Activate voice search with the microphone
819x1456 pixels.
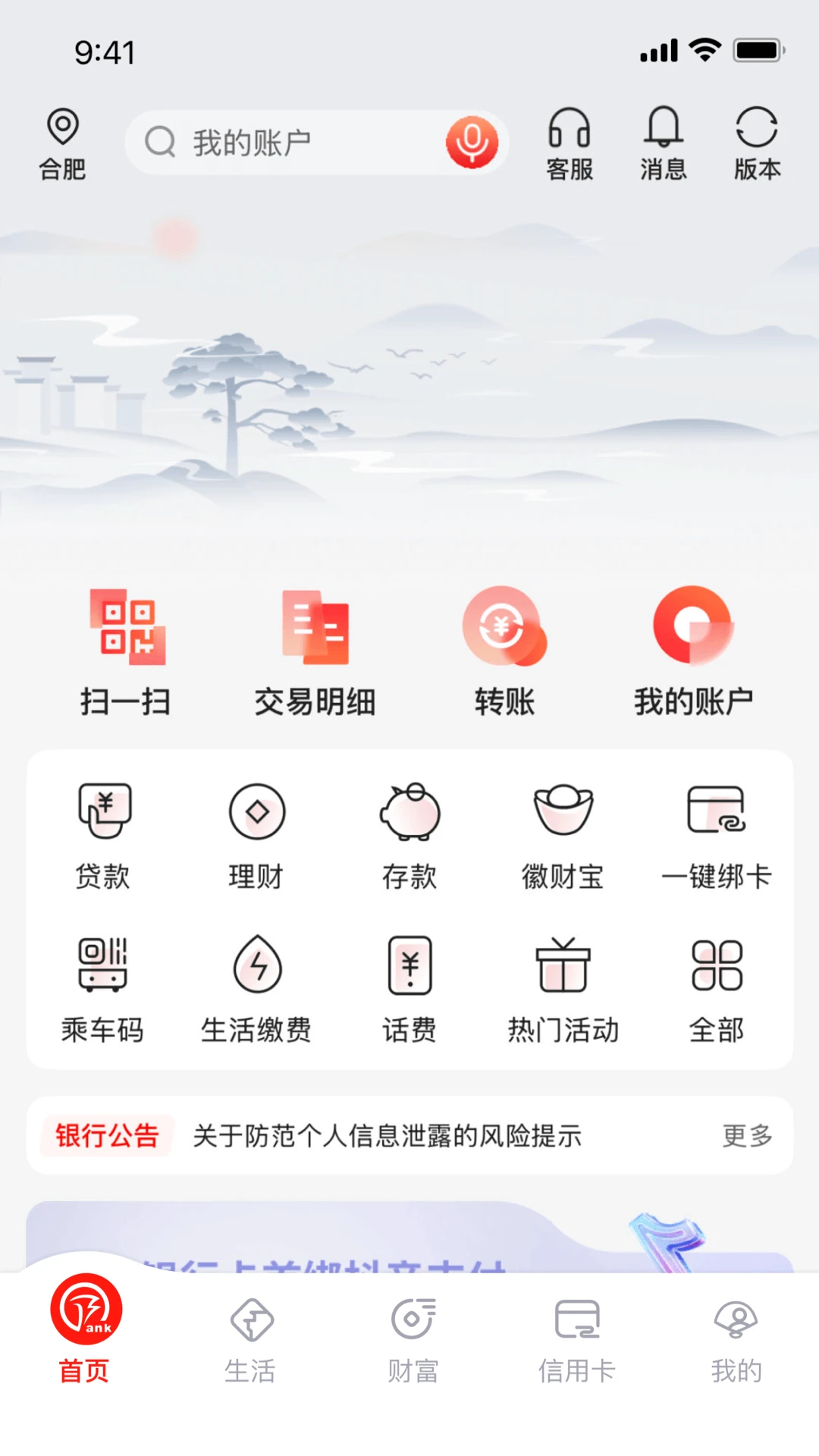[x=472, y=142]
